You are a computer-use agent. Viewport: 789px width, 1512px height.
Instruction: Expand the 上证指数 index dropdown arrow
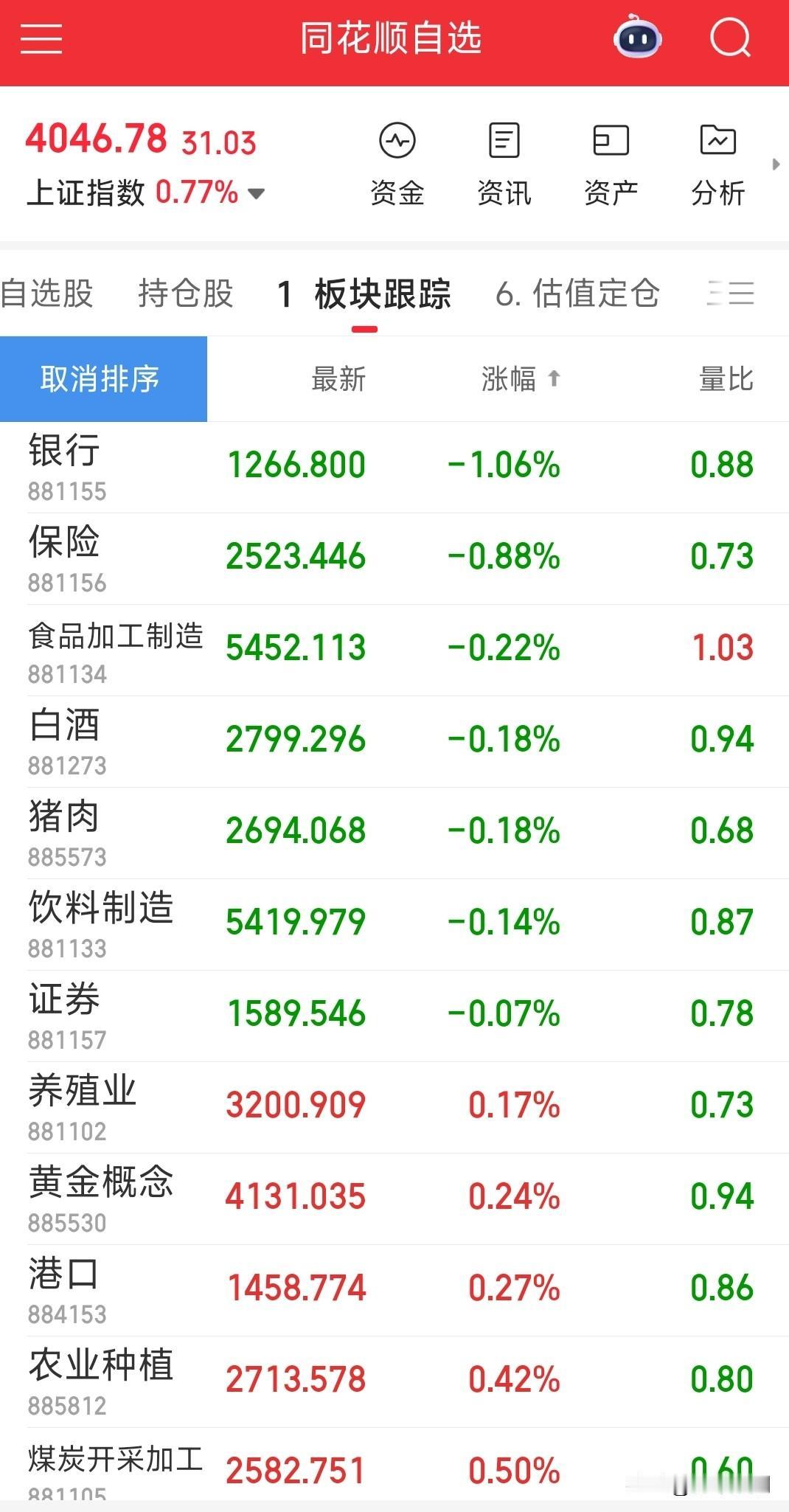[255, 193]
